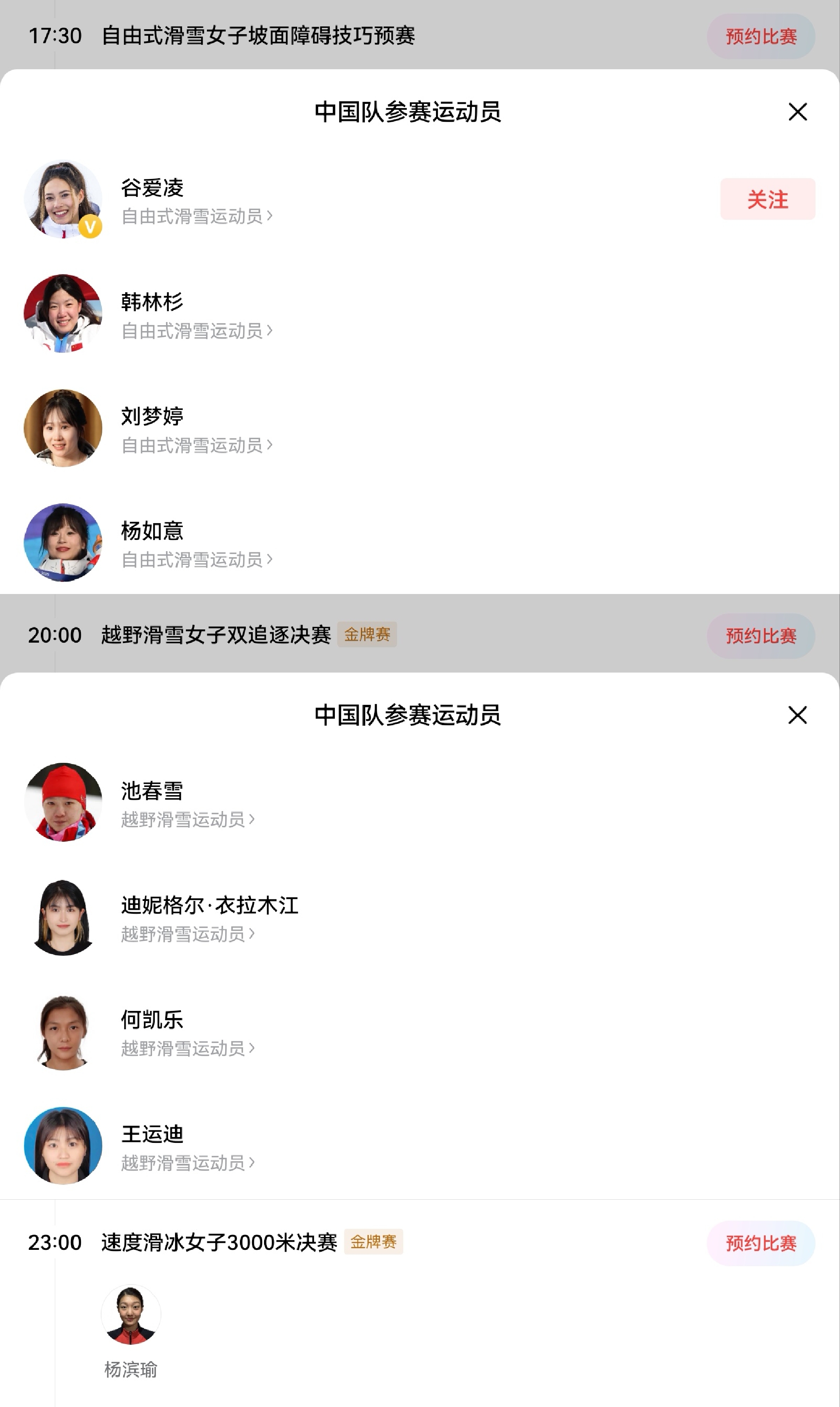840x1407 pixels.
Task: Close the cross-country skiing athletes panel
Action: tap(797, 715)
